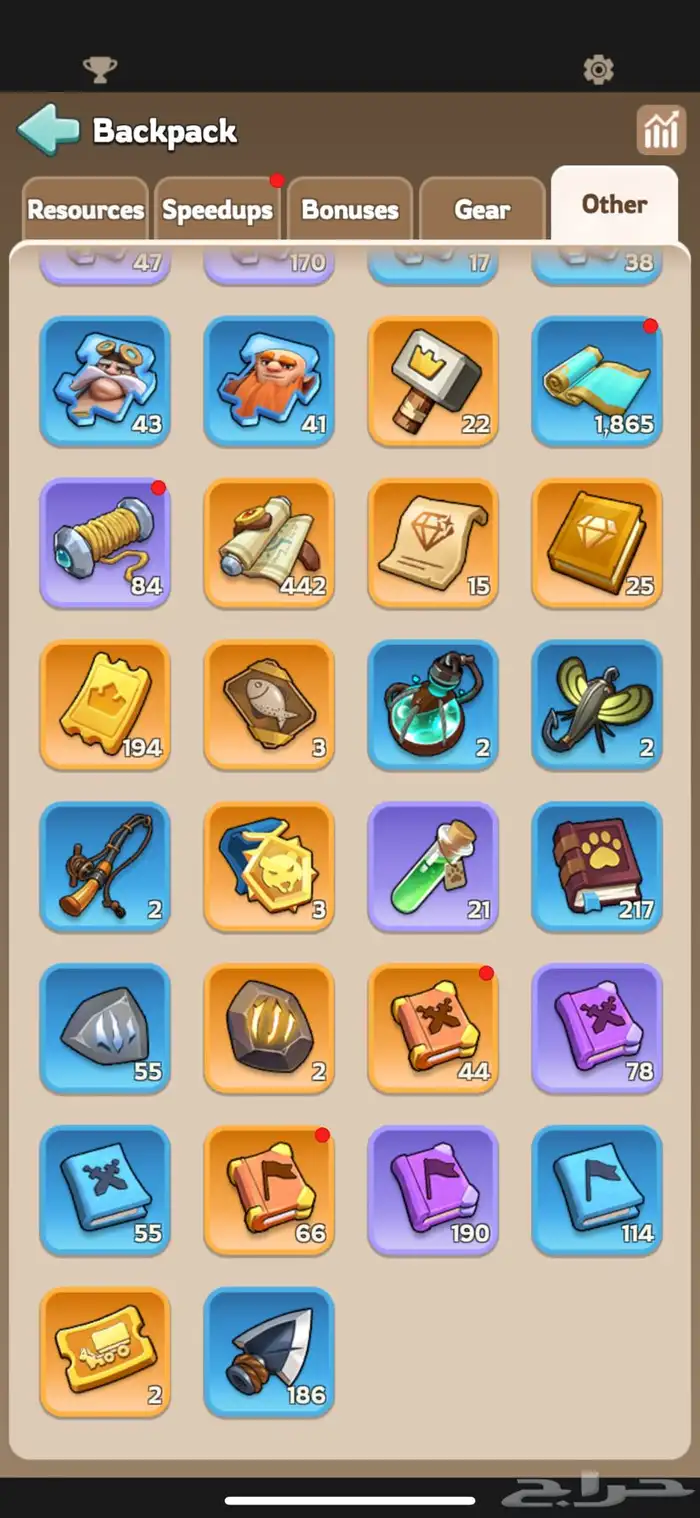Switch to the Gear tab
Viewport: 700px width, 1518px height.
point(482,210)
